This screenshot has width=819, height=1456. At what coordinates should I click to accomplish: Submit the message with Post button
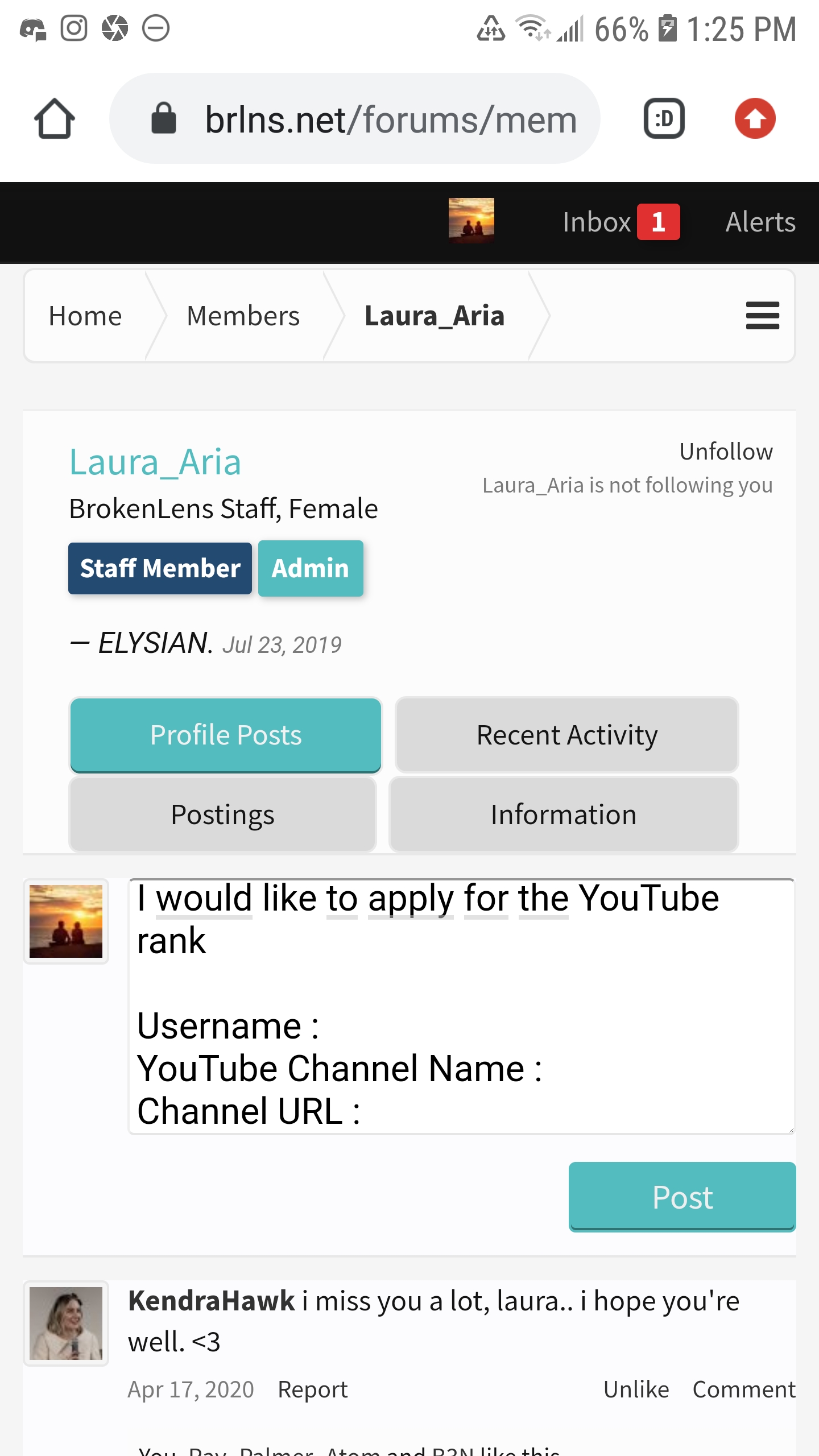pyautogui.click(x=682, y=1197)
